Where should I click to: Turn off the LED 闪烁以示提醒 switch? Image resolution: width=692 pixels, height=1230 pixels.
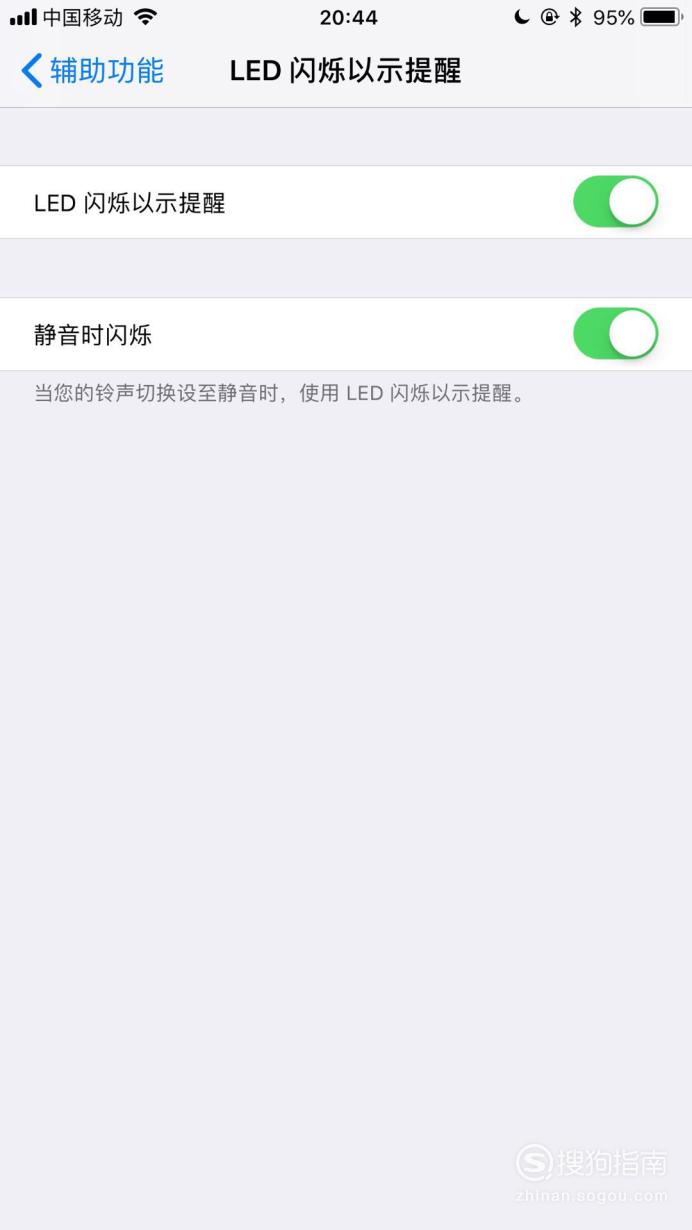615,202
